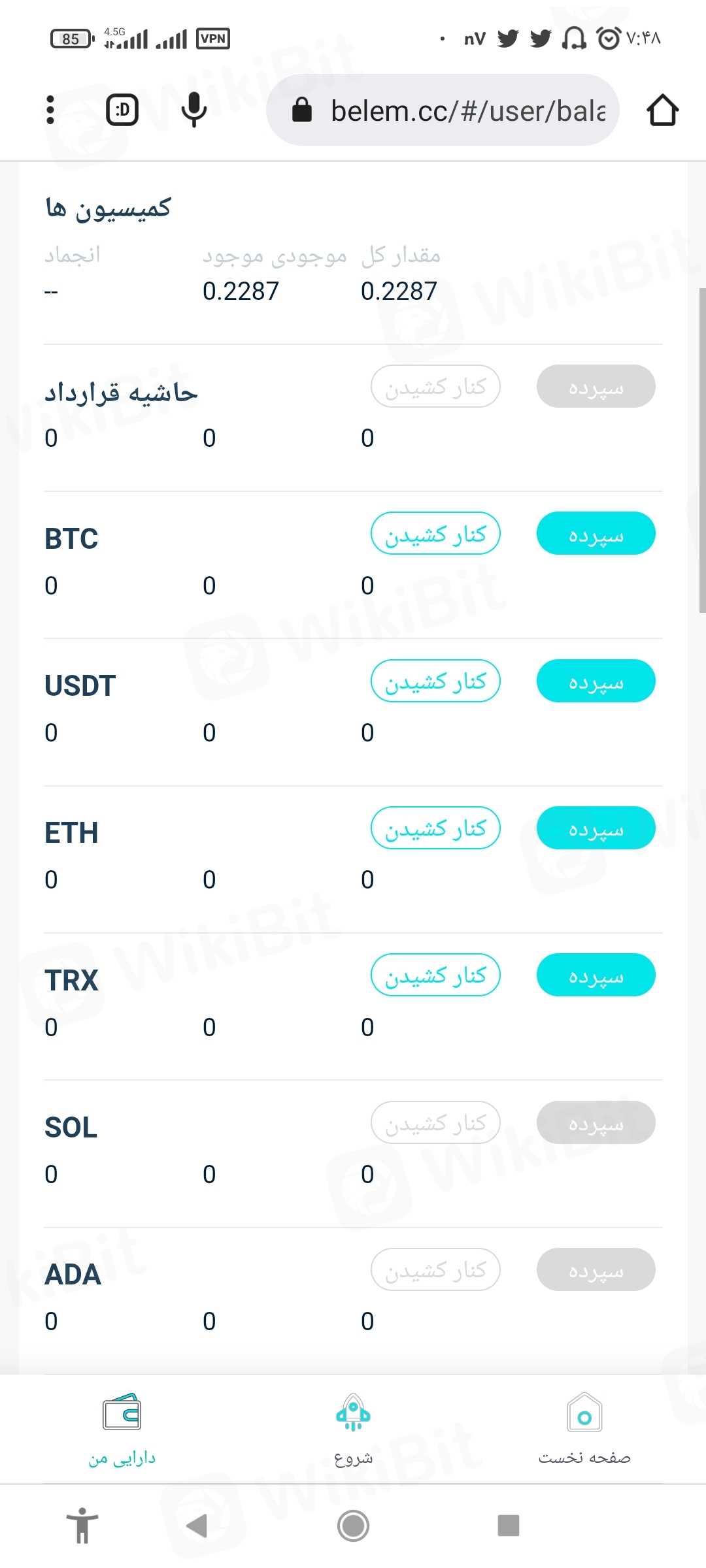706x1568 pixels.
Task: Tap the system back navigation button
Action: tap(197, 1526)
